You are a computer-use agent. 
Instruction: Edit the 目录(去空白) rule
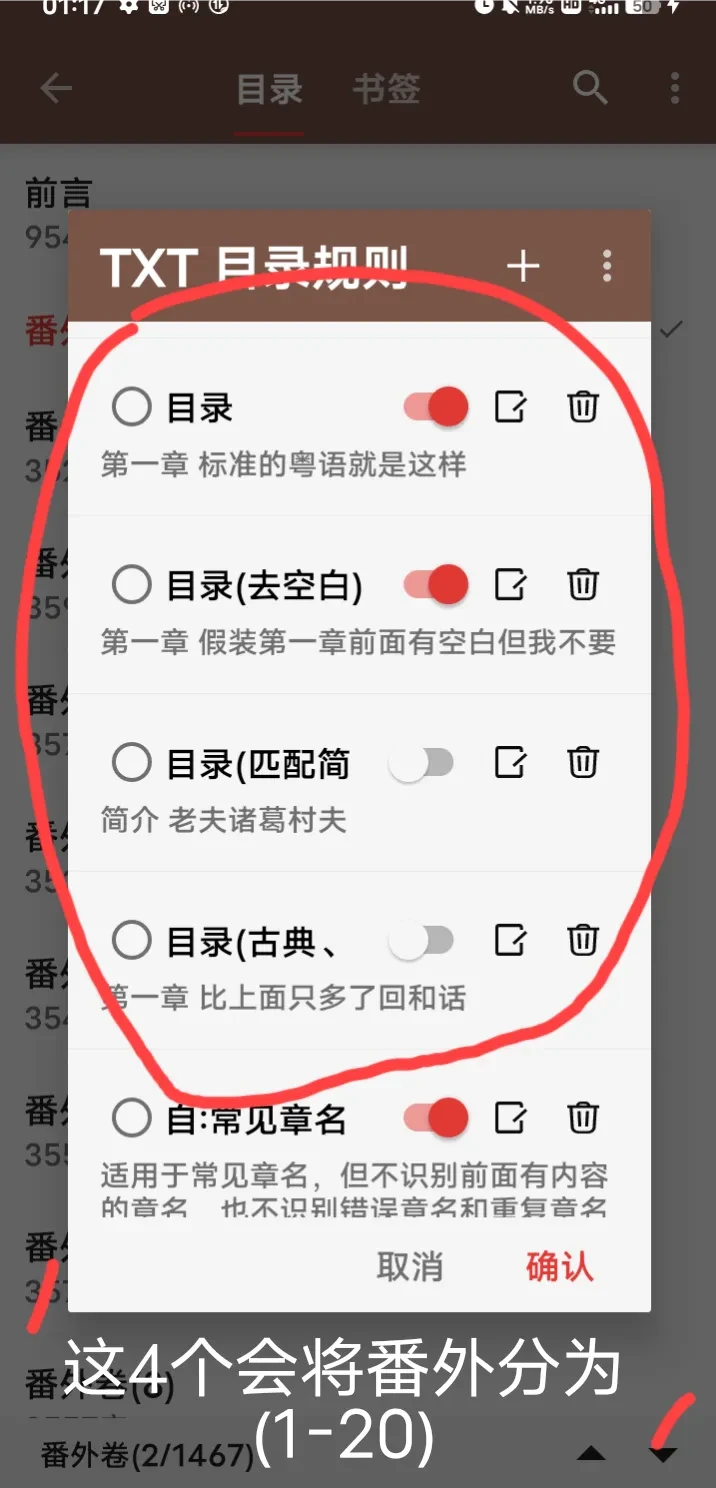pos(510,584)
